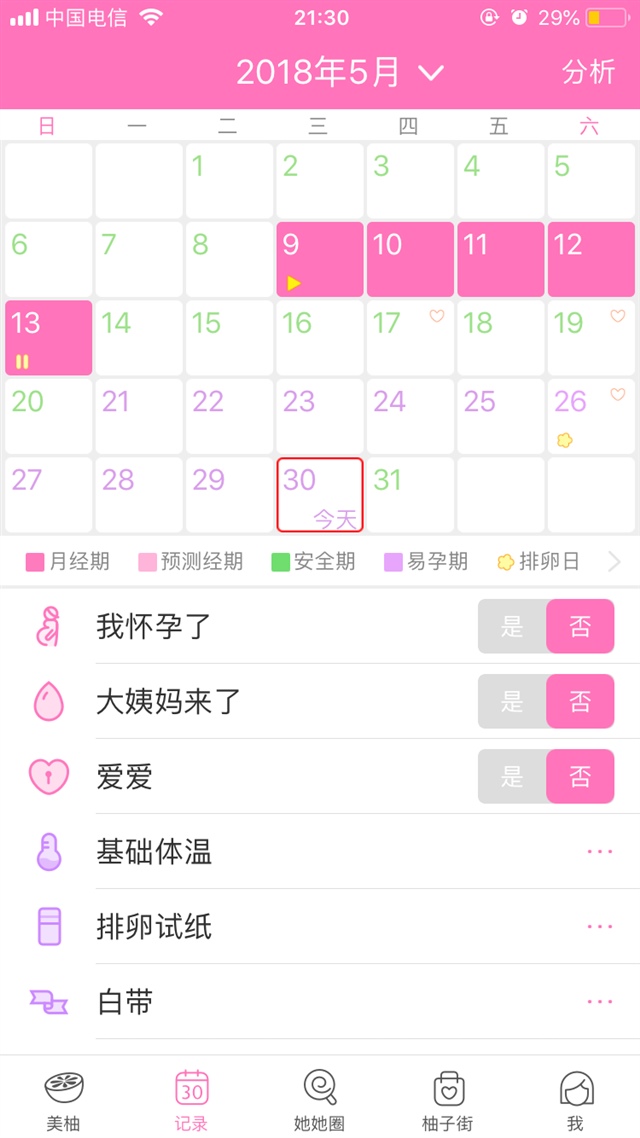This screenshot has height=1138, width=640.
Task: Open 排卵试纸 record options
Action: click(x=599, y=927)
